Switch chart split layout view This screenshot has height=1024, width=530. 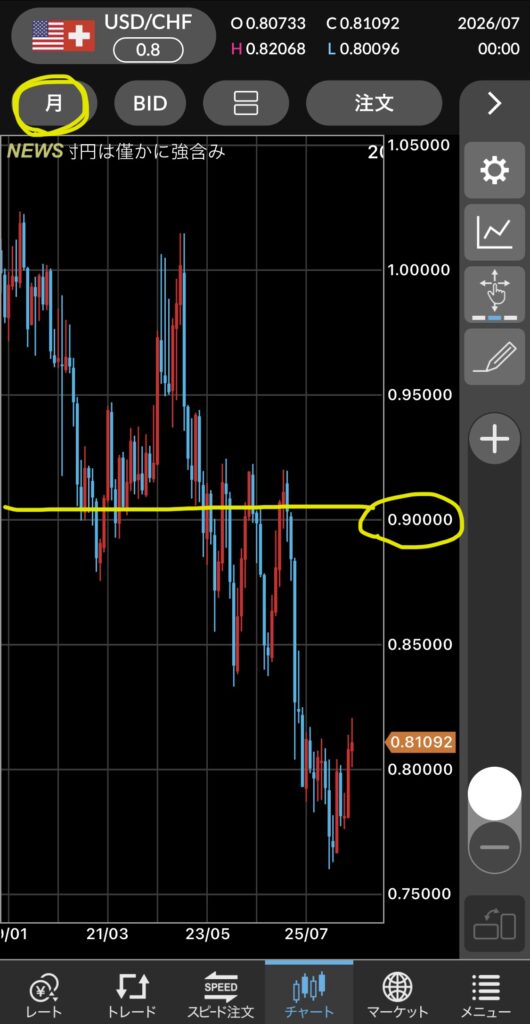[x=245, y=103]
